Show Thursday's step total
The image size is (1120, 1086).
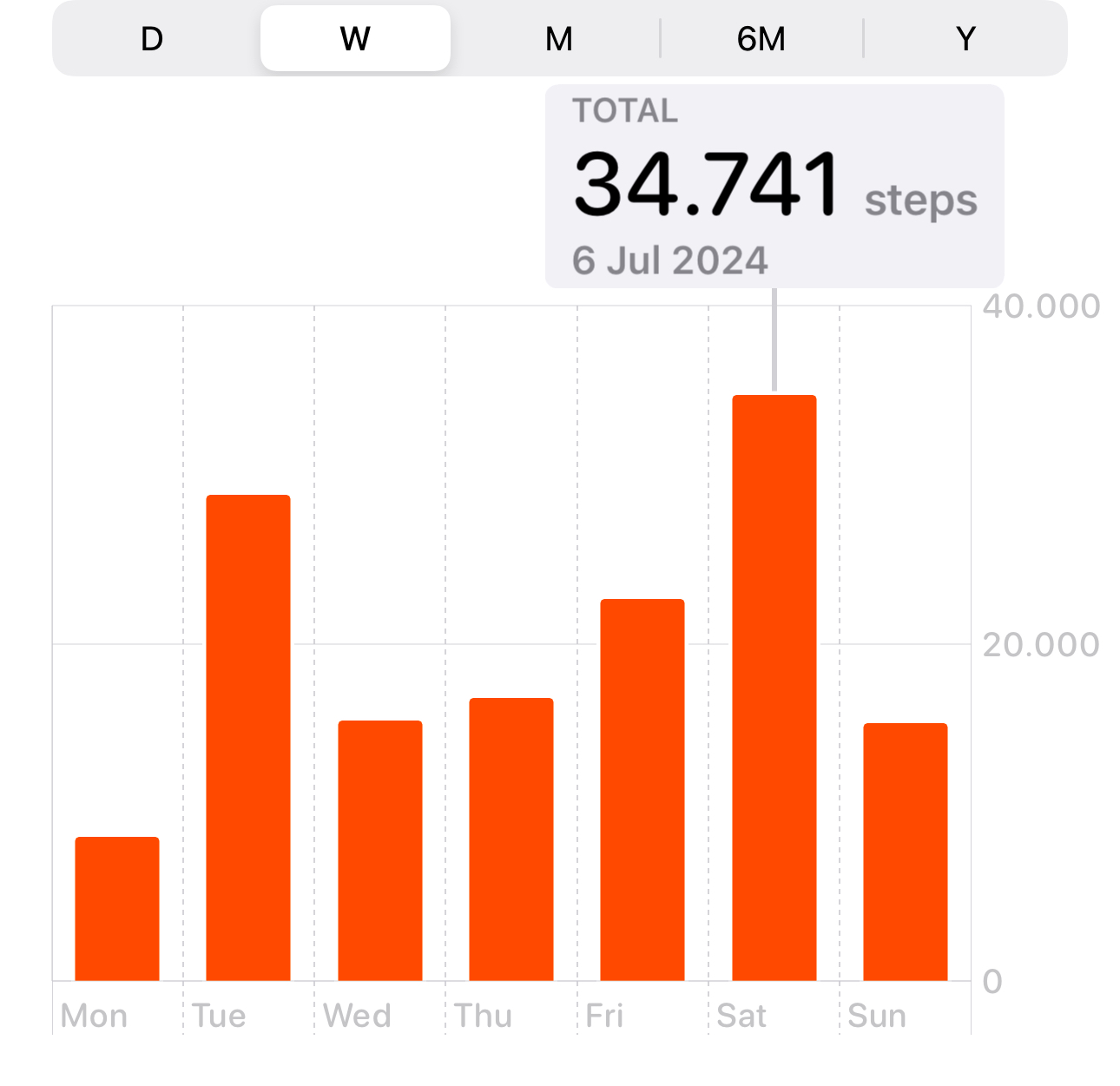click(x=511, y=839)
